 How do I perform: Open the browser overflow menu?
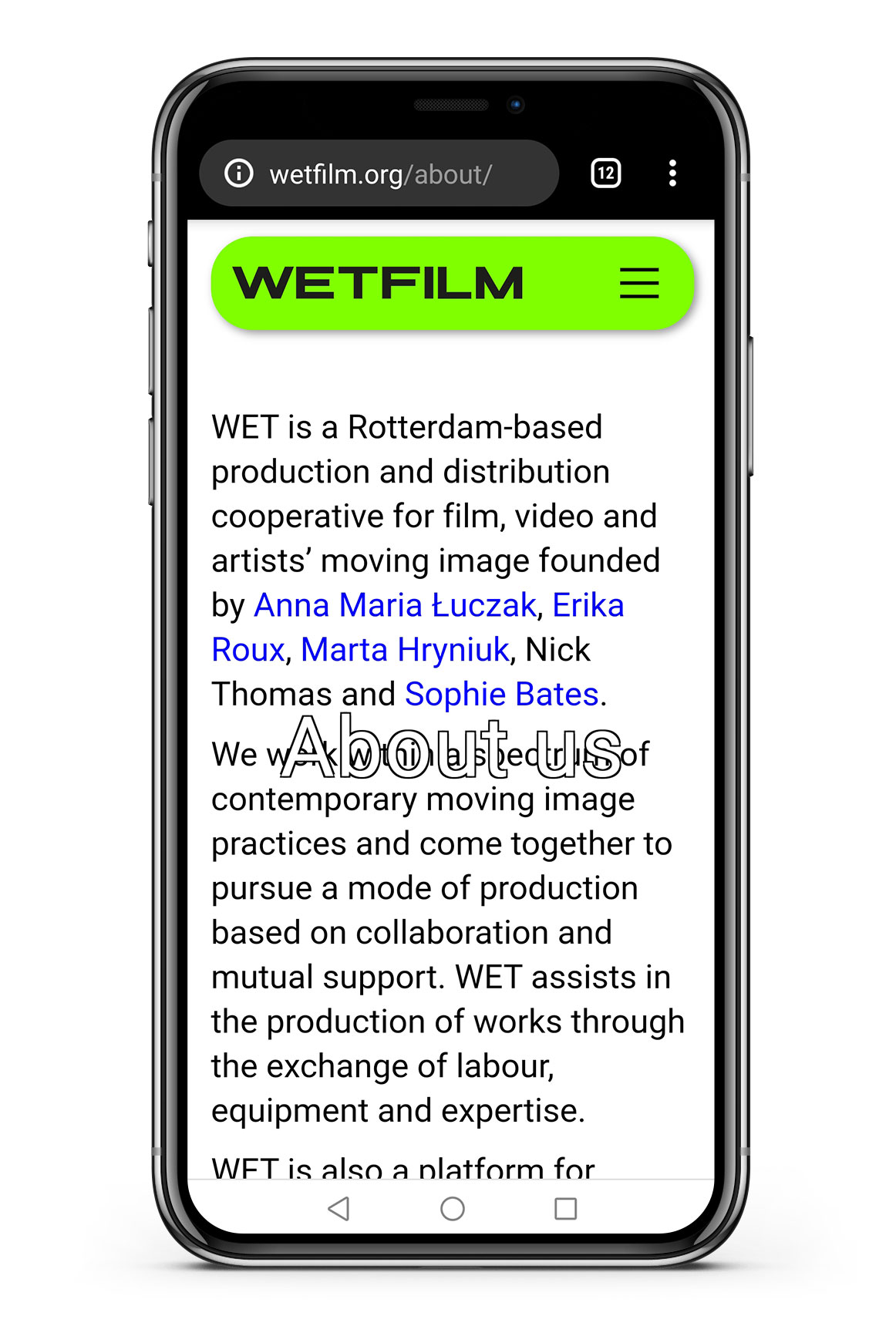click(672, 173)
